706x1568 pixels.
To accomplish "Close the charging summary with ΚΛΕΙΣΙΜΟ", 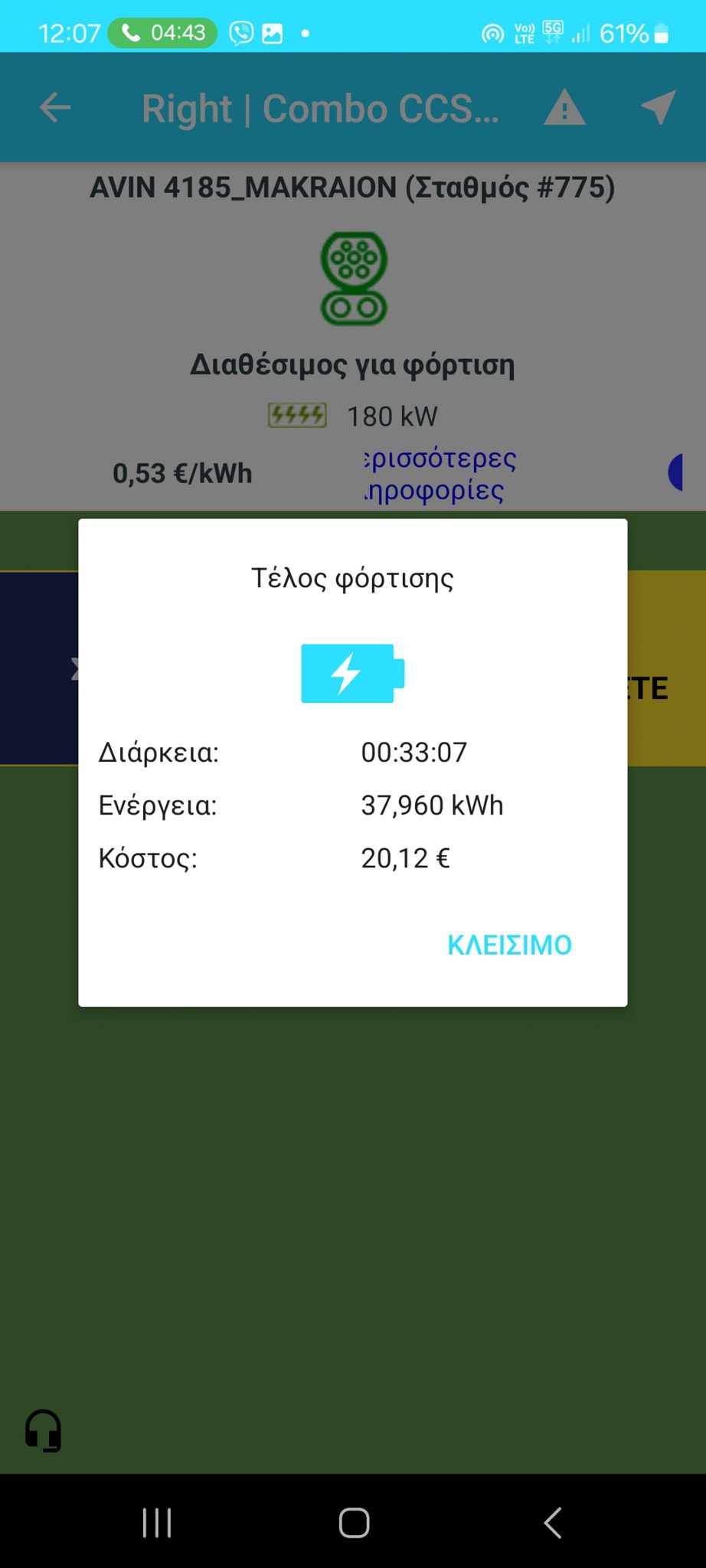I will (x=509, y=945).
